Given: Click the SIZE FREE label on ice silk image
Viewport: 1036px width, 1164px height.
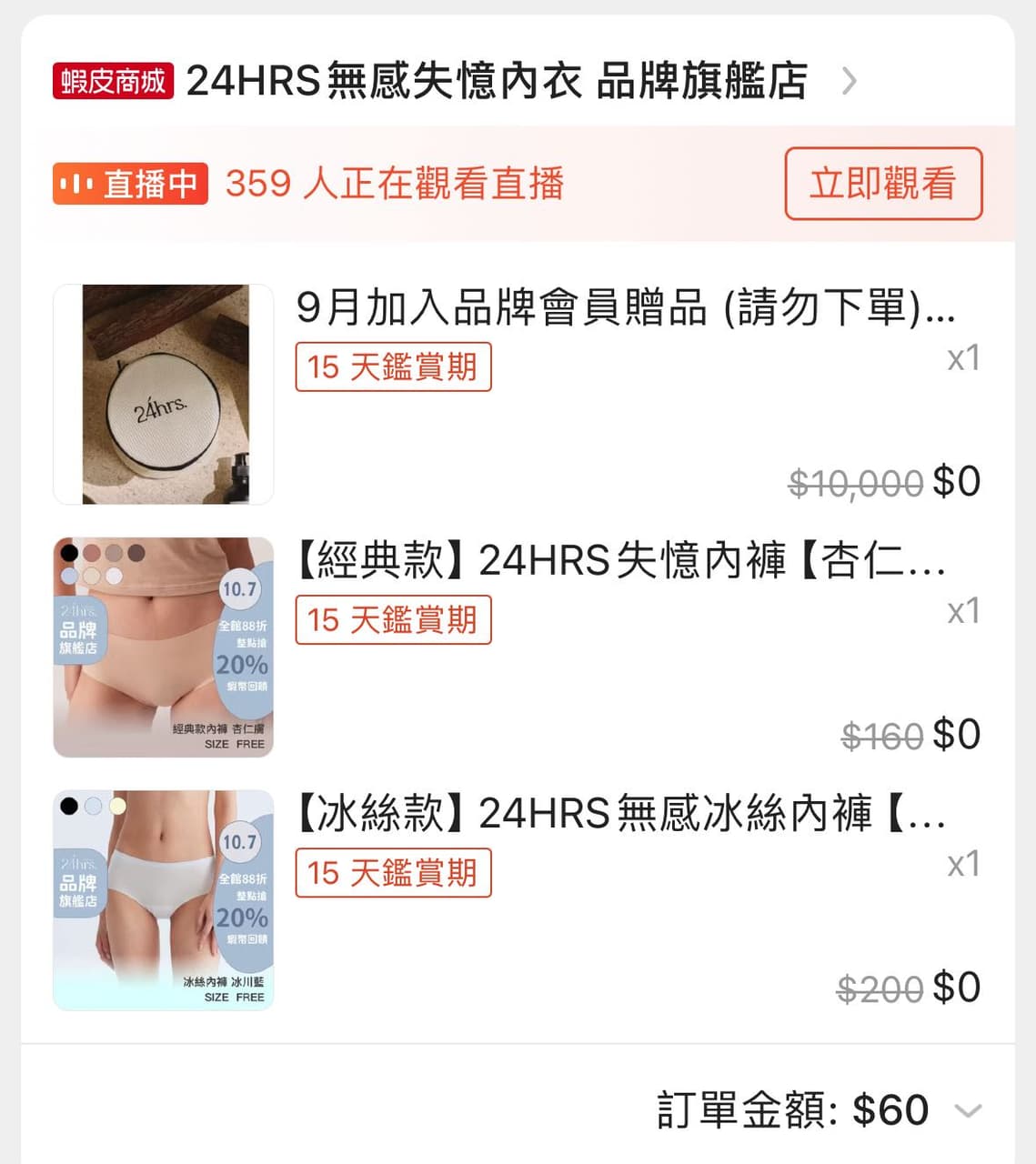Looking at the screenshot, I should coord(235,997).
